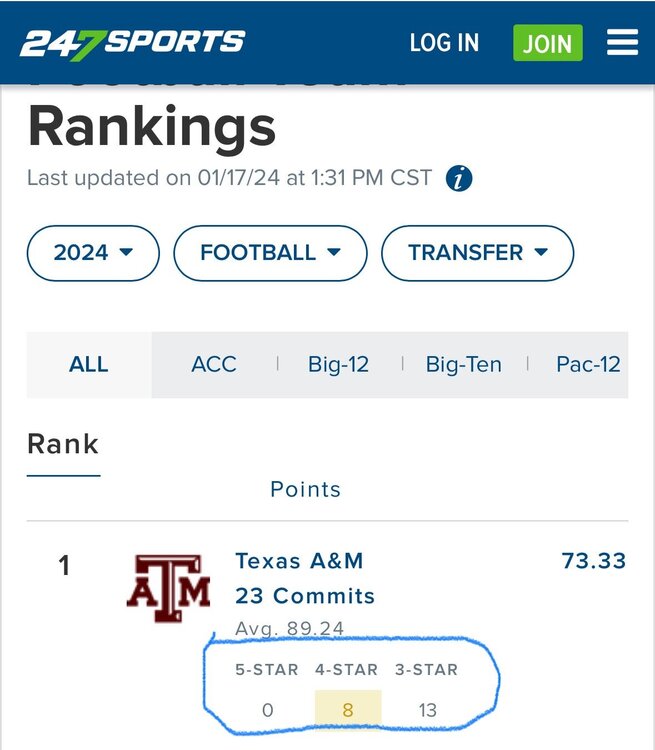View Texas A&M's 23 Commits
This screenshot has height=750, width=655.
[x=305, y=596]
